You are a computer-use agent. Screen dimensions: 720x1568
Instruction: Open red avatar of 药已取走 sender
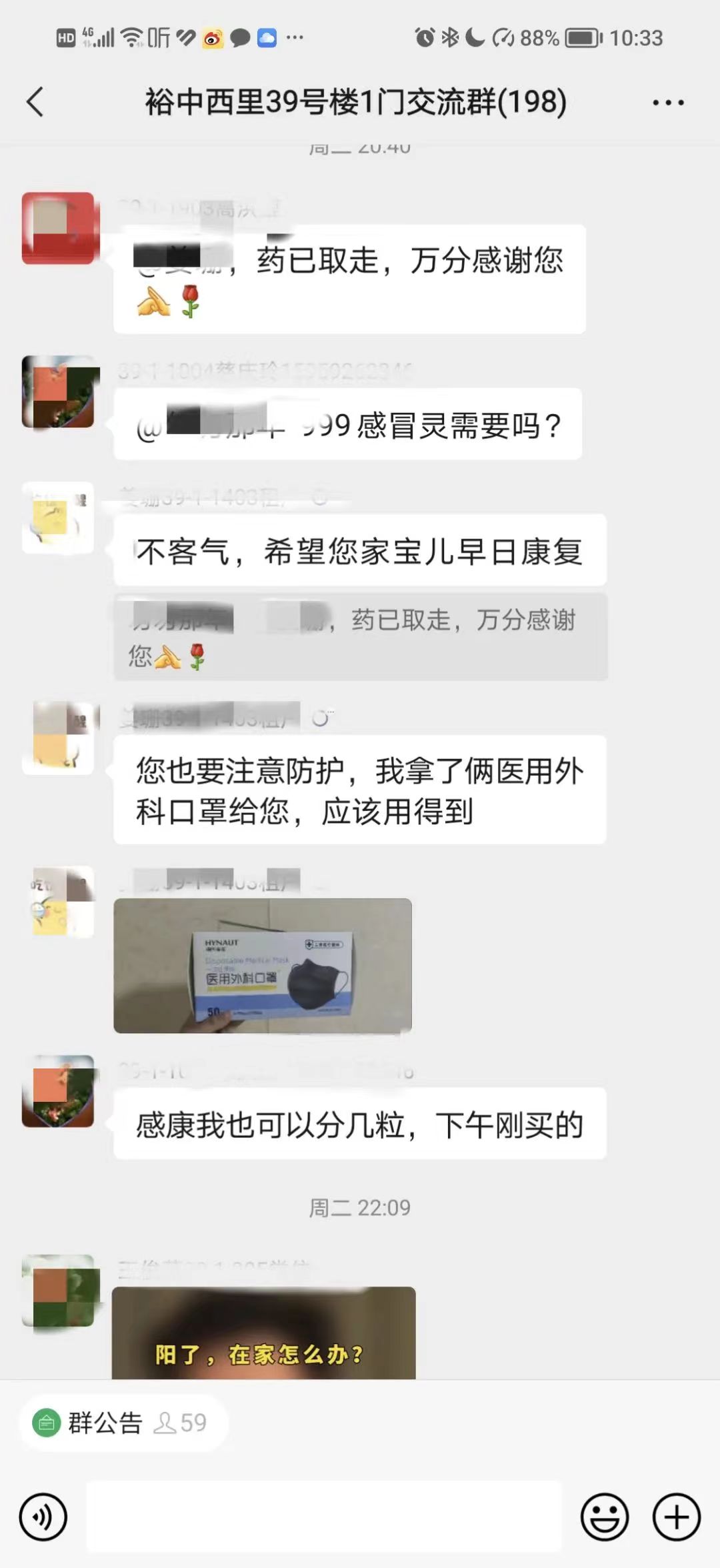pyautogui.click(x=58, y=228)
